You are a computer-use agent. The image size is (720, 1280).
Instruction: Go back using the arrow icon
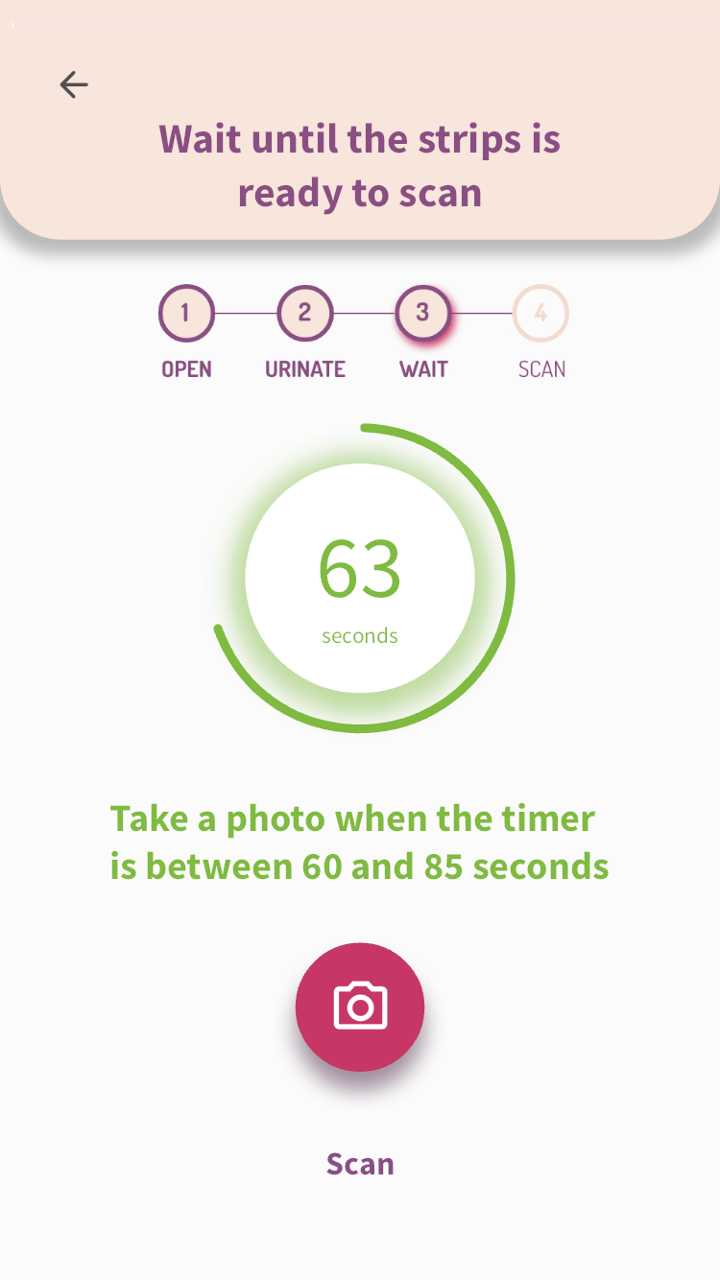(74, 85)
